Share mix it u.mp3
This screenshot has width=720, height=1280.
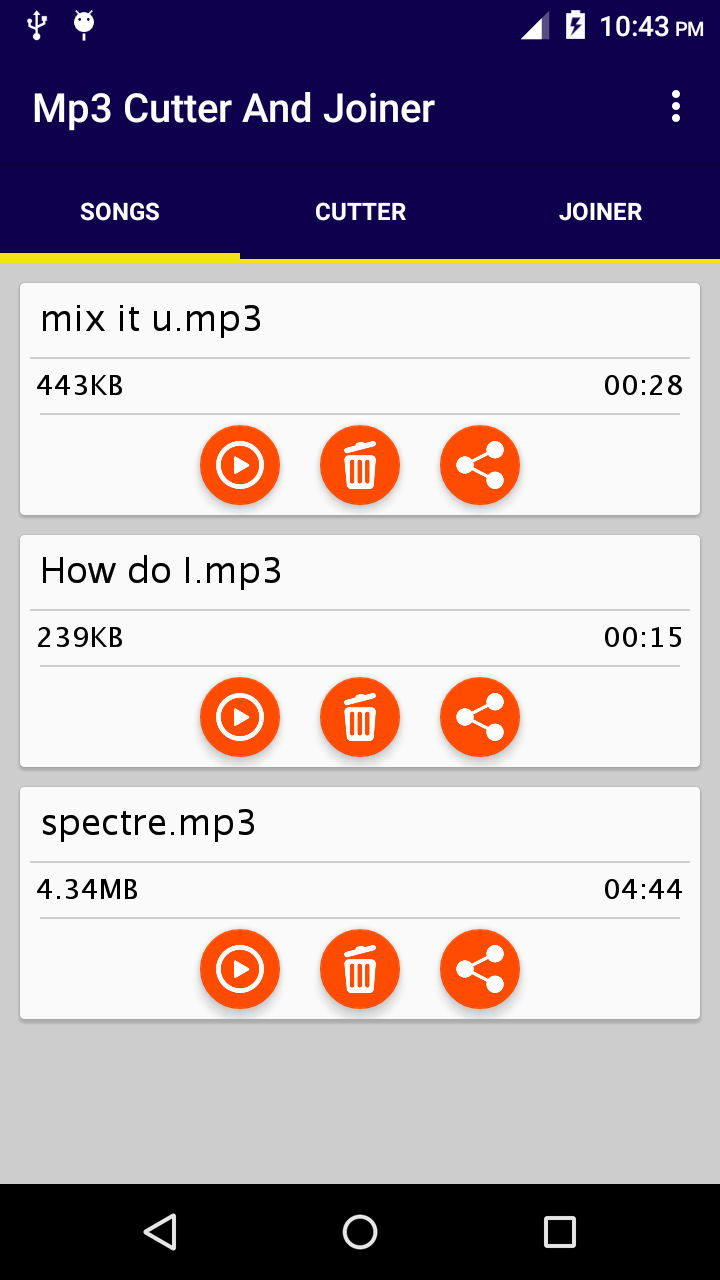[x=480, y=465]
